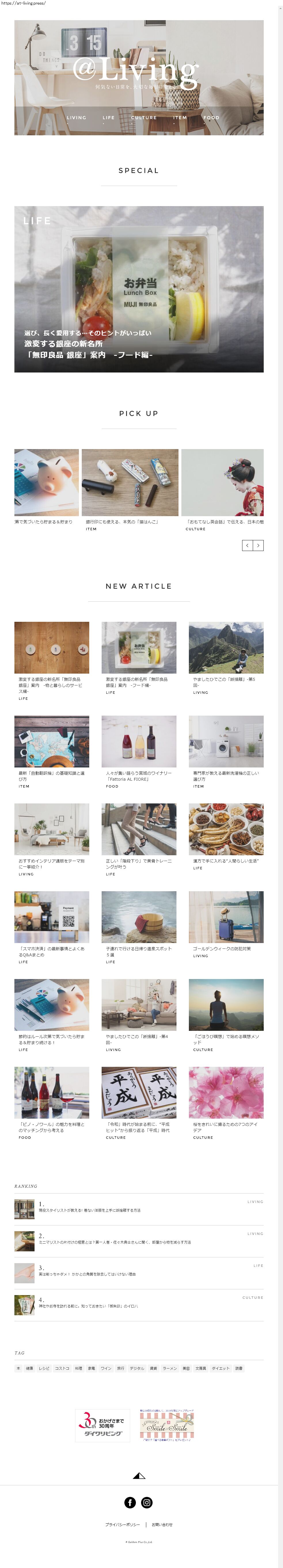Switch to the CULTURE category in header
The width and height of the screenshot is (283, 1568).
click(x=144, y=117)
